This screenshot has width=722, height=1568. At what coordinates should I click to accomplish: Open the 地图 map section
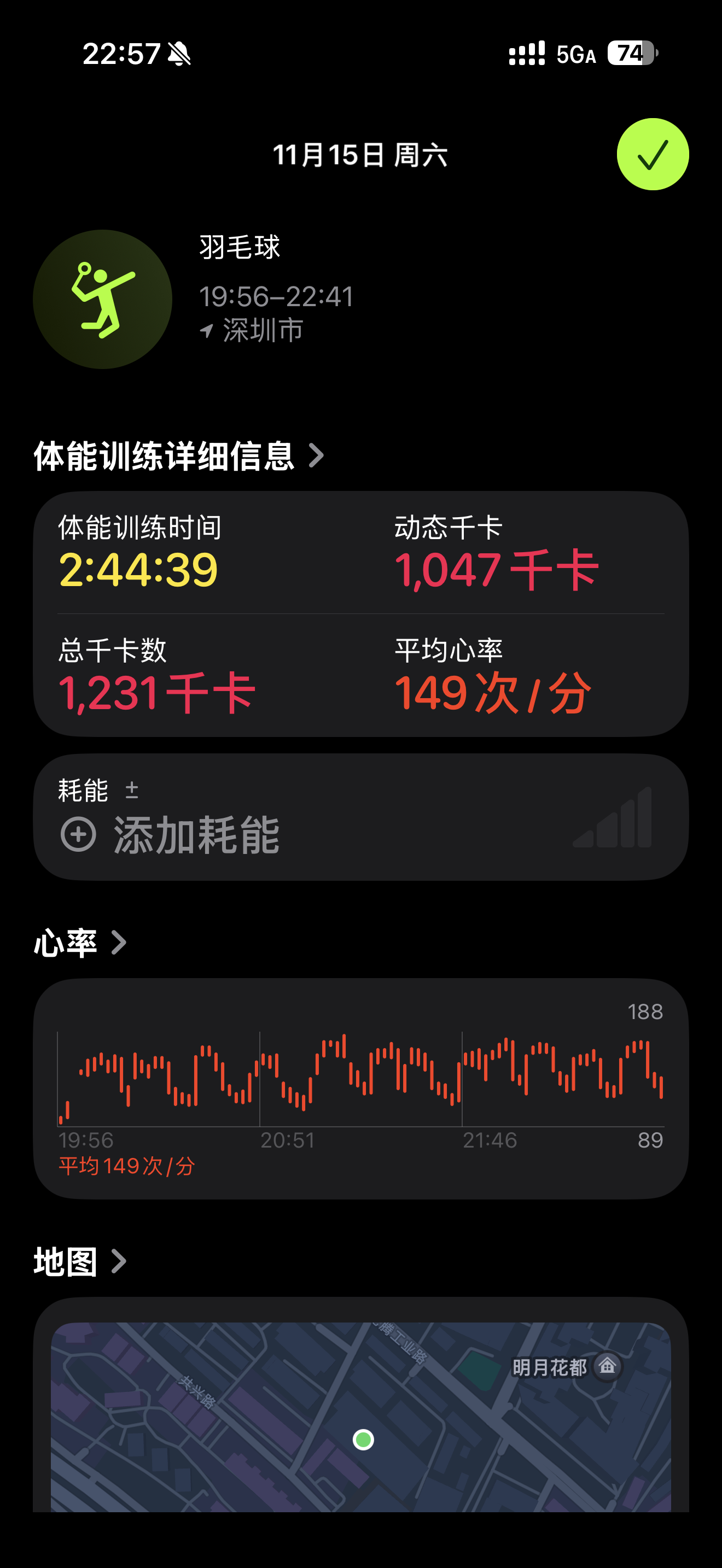click(x=80, y=1261)
